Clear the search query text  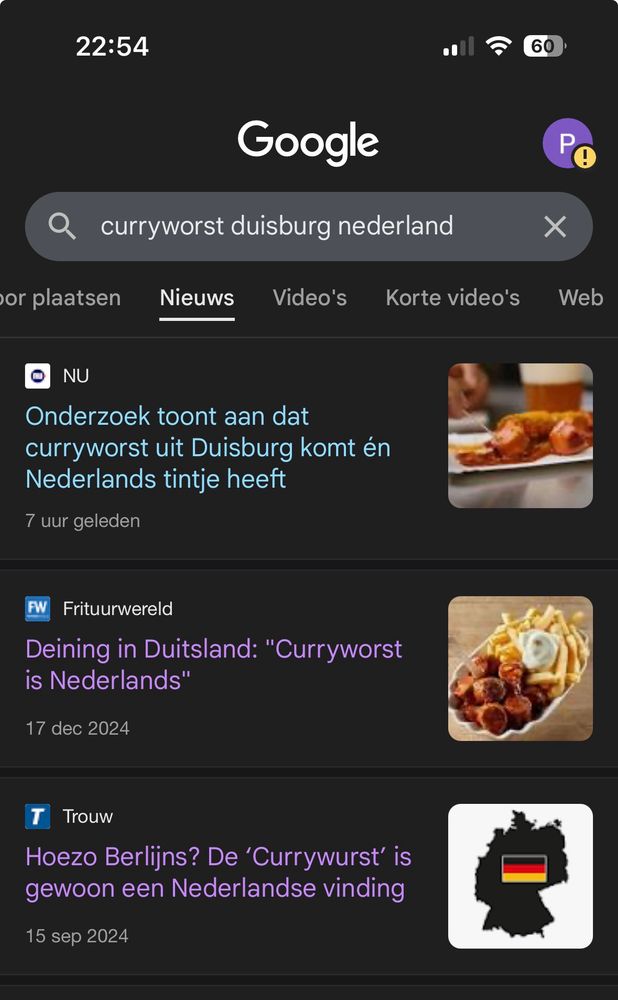tap(555, 227)
